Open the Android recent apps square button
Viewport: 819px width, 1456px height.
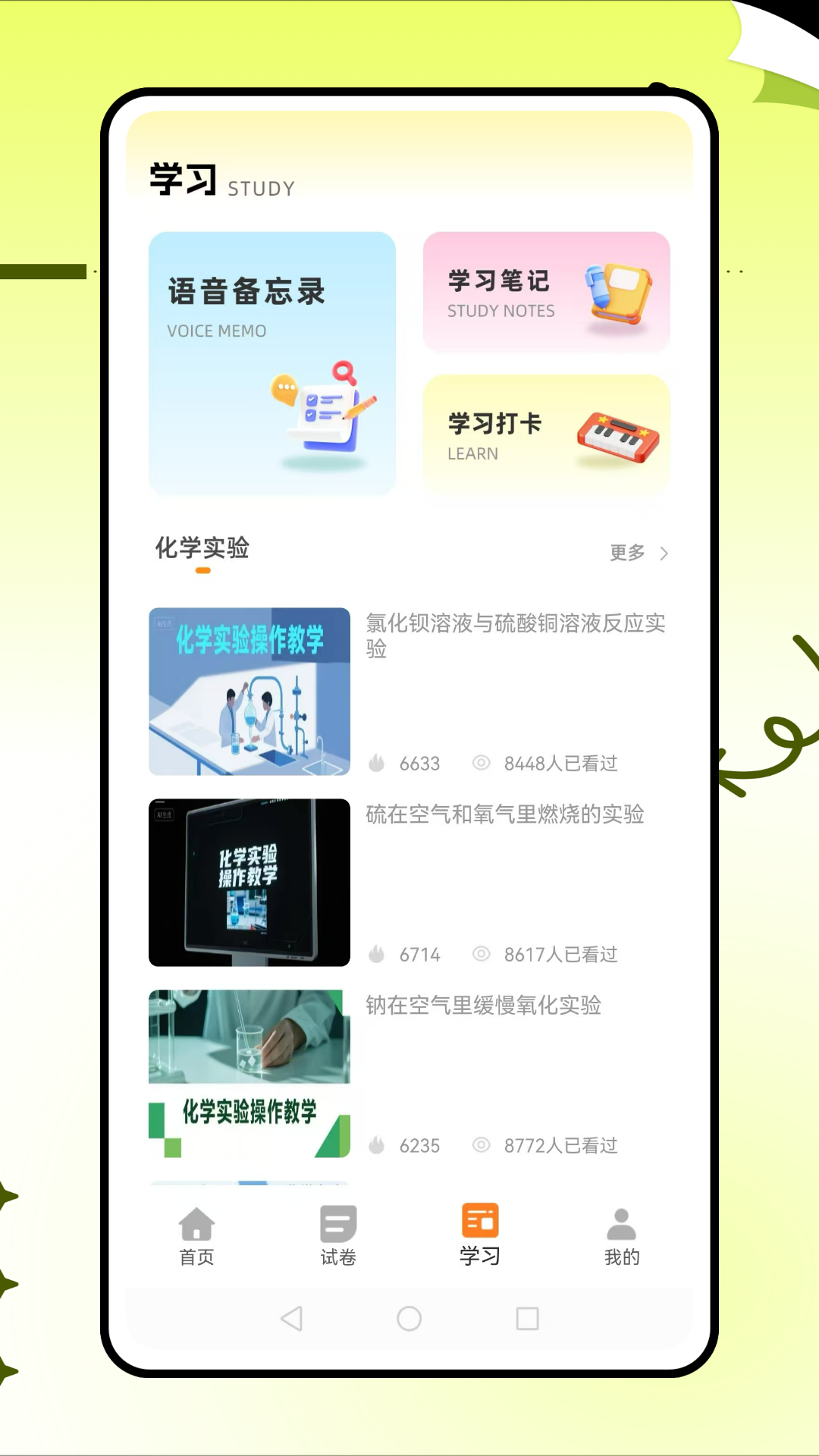526,1319
